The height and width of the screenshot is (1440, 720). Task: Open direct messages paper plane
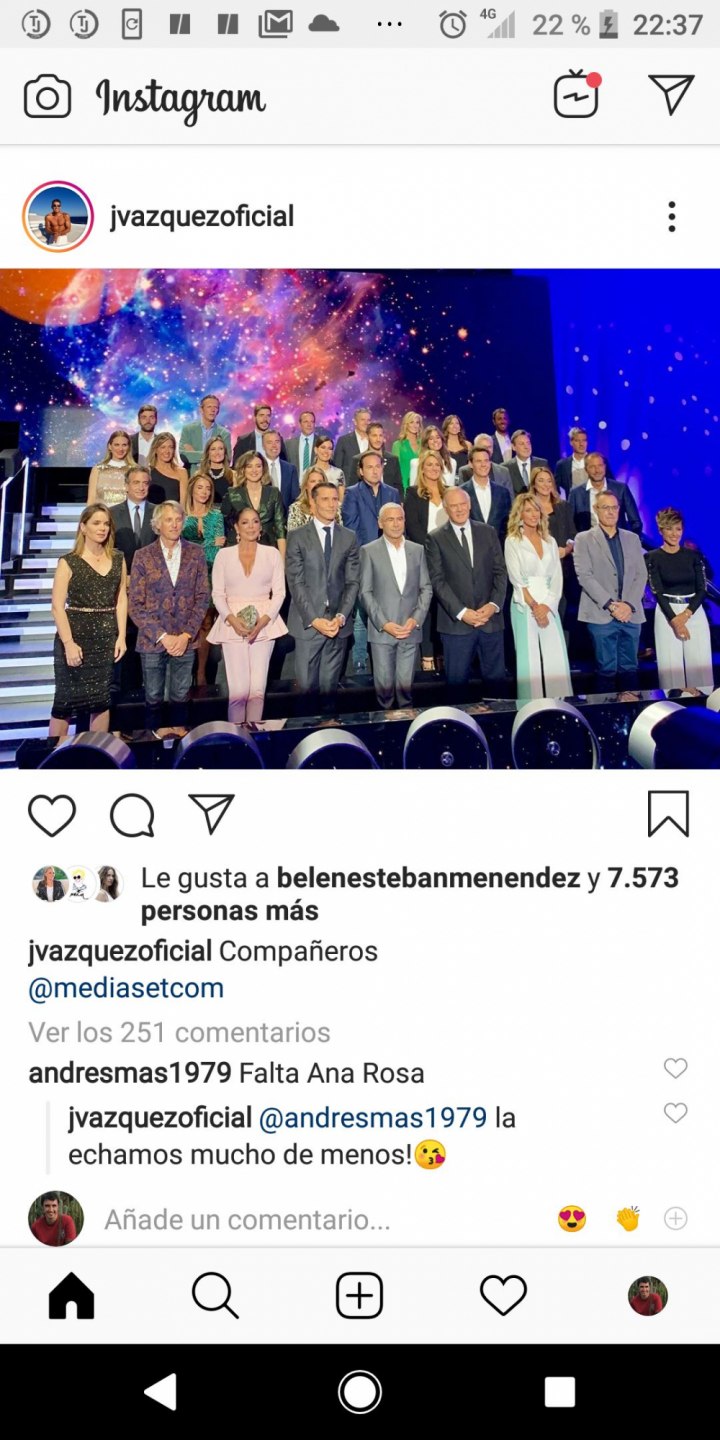click(671, 95)
